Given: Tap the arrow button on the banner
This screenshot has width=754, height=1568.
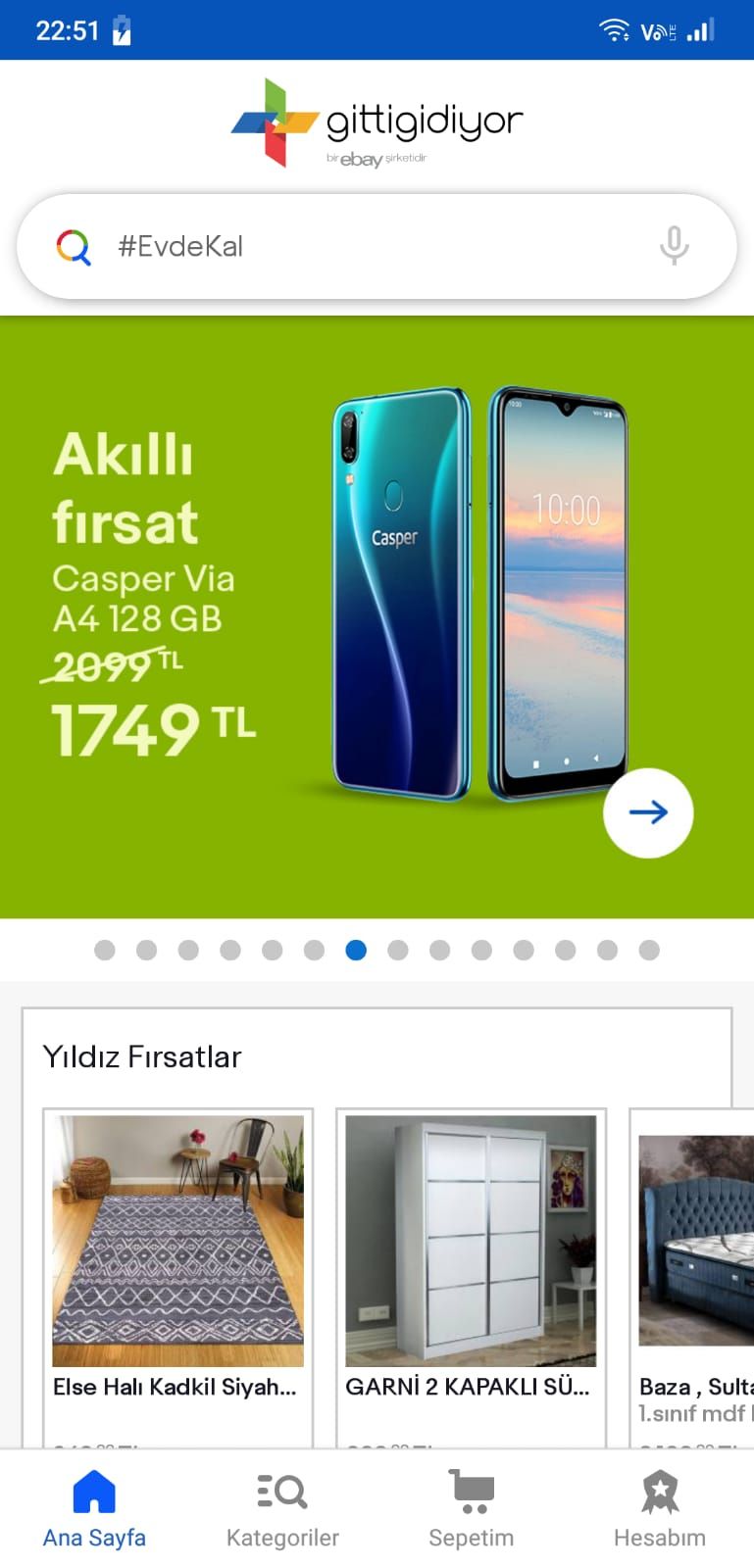Looking at the screenshot, I should coord(648,812).
